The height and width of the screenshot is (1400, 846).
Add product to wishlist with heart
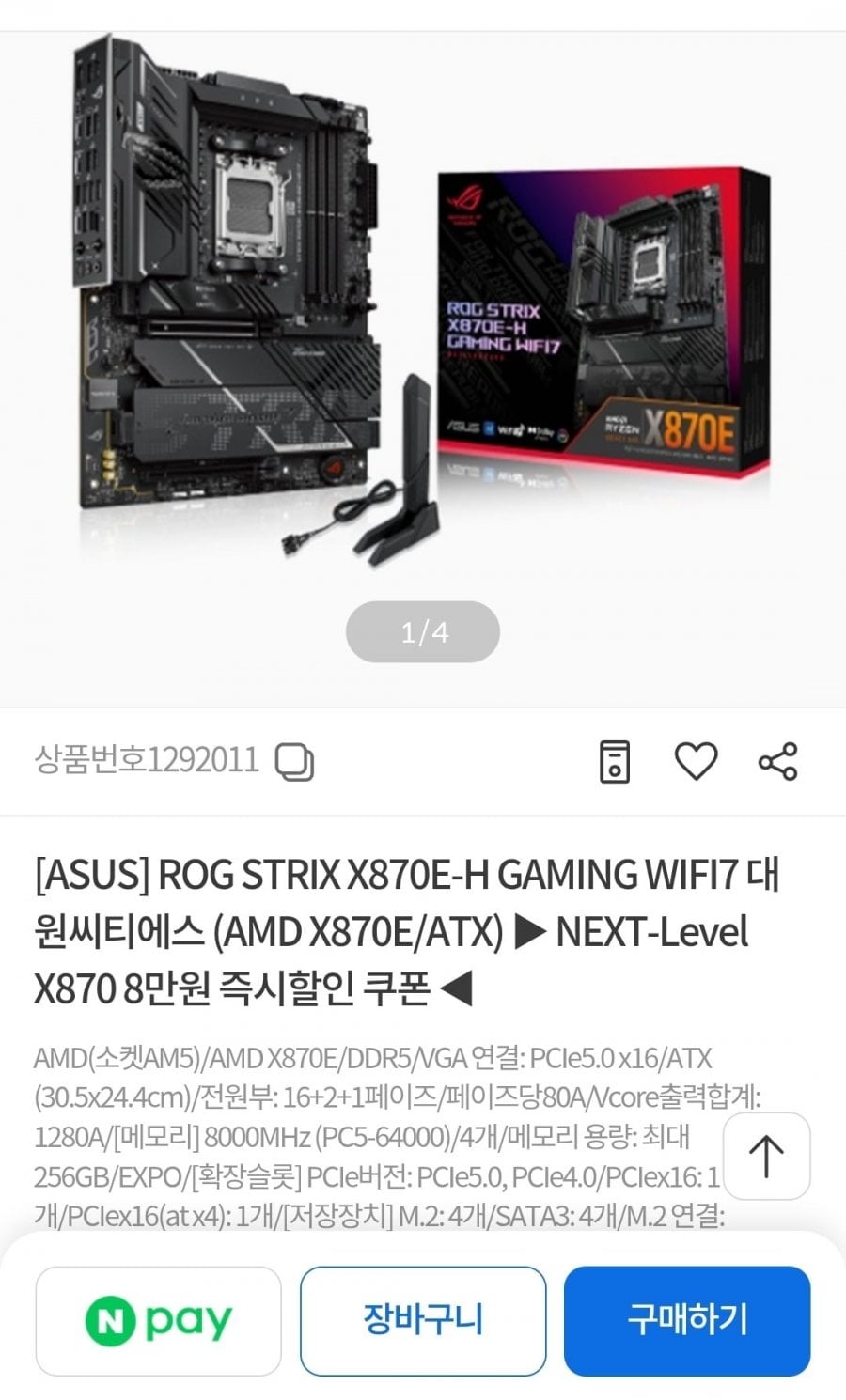[x=697, y=761]
